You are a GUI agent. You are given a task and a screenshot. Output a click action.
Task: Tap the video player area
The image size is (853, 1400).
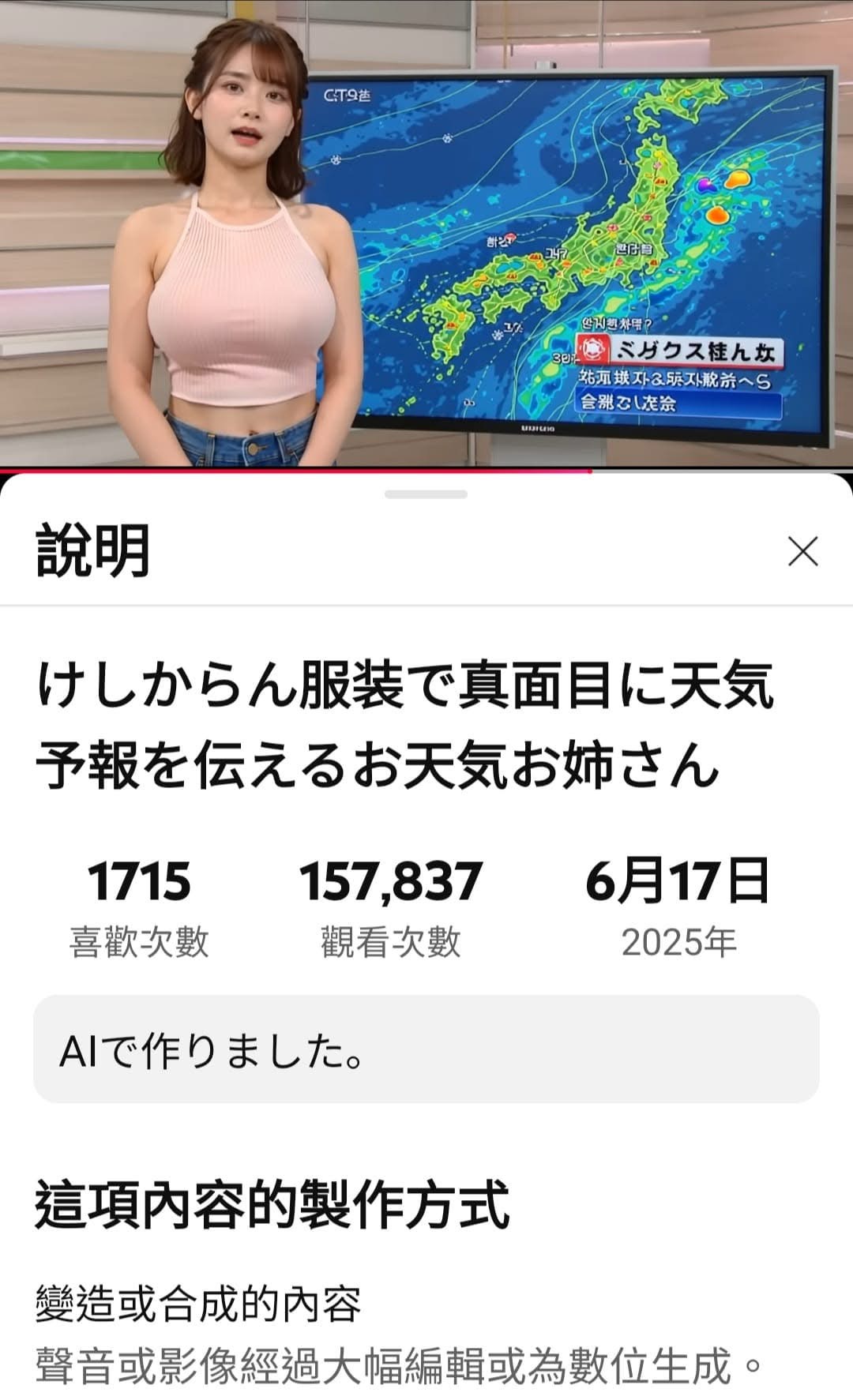(426, 233)
